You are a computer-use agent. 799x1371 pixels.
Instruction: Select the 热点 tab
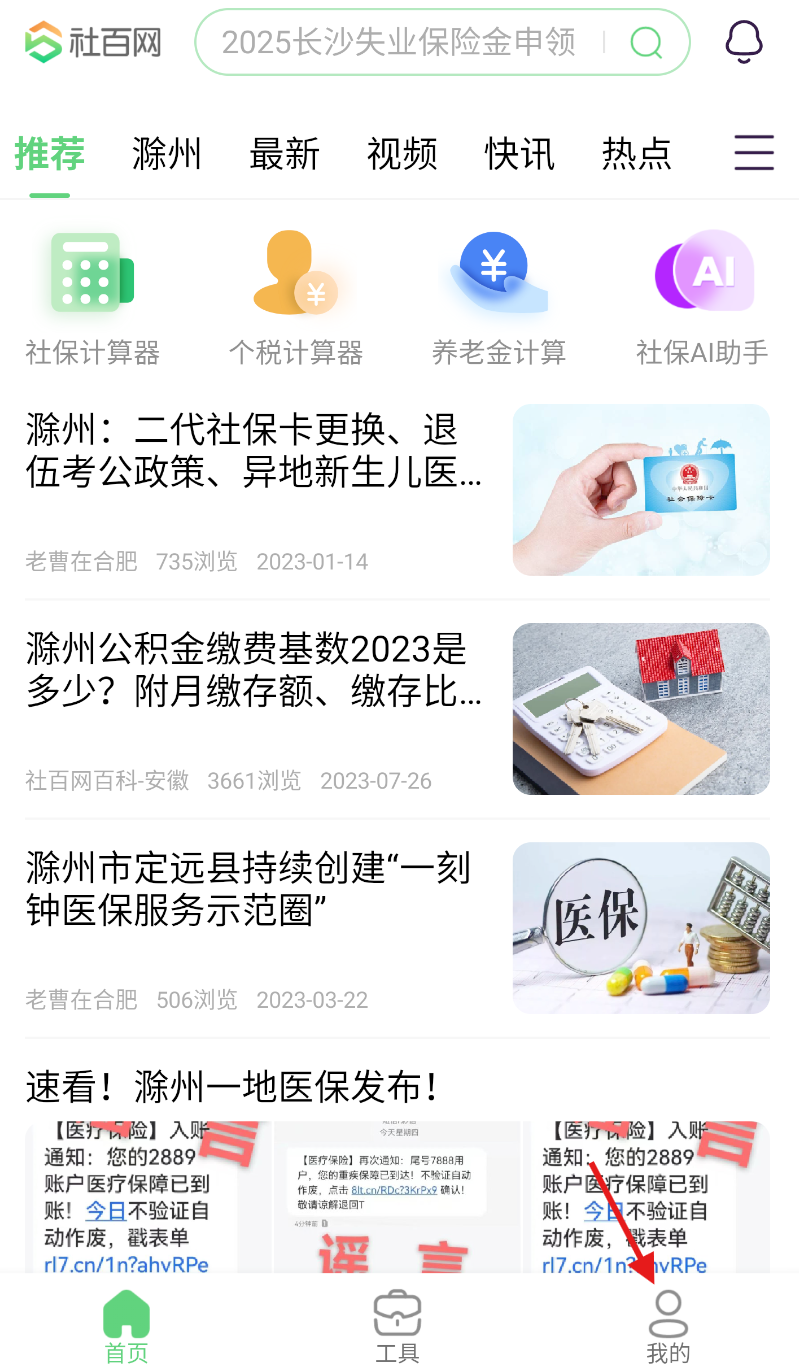click(637, 154)
